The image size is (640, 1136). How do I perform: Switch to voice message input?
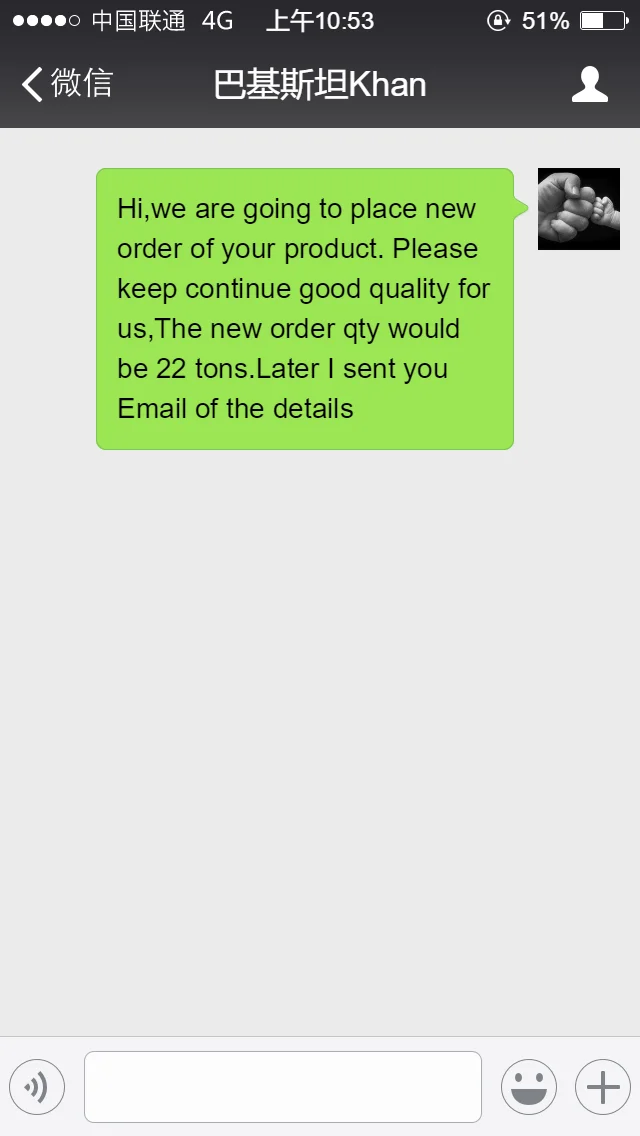coord(37,1087)
